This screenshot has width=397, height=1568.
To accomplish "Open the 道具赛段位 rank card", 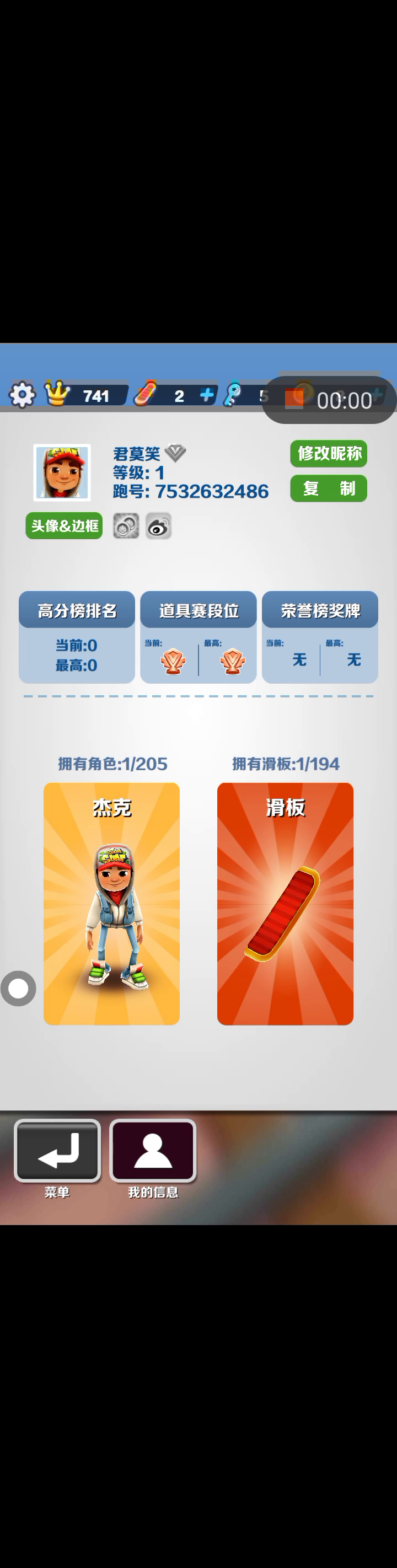I will tap(198, 637).
